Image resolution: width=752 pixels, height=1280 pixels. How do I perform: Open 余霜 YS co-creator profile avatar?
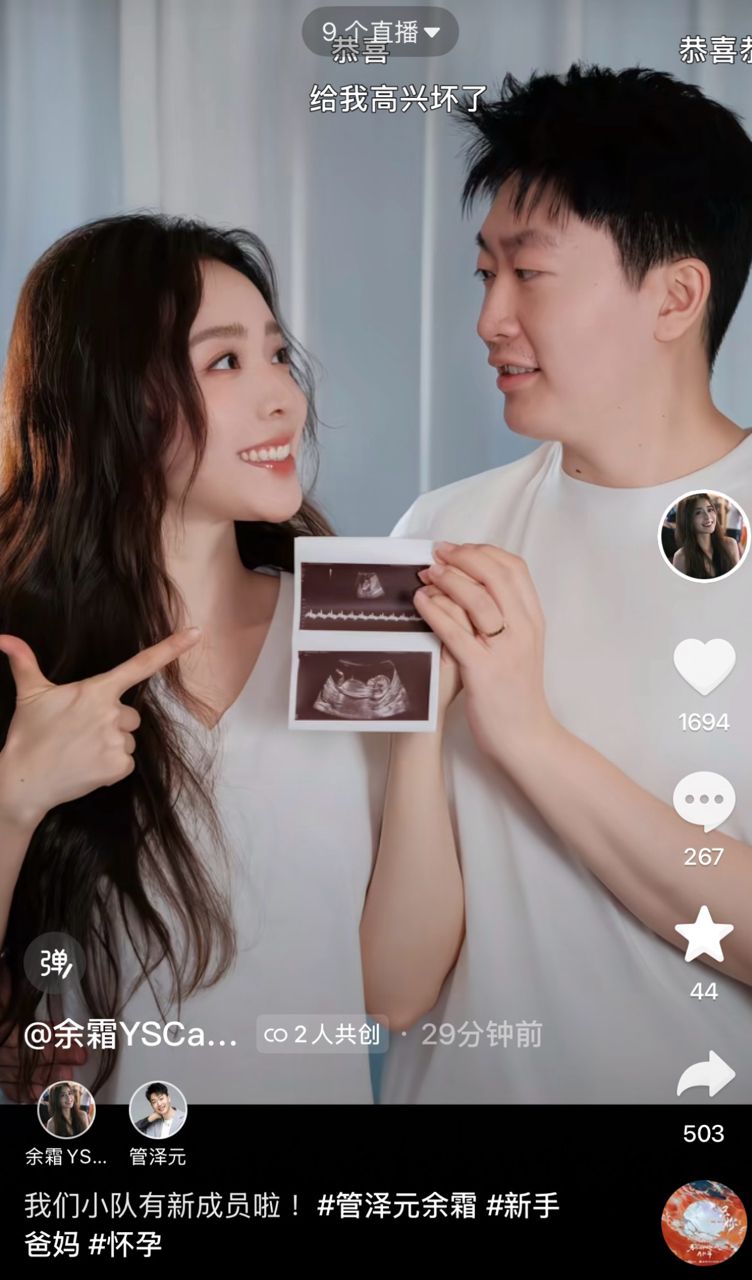point(66,1110)
